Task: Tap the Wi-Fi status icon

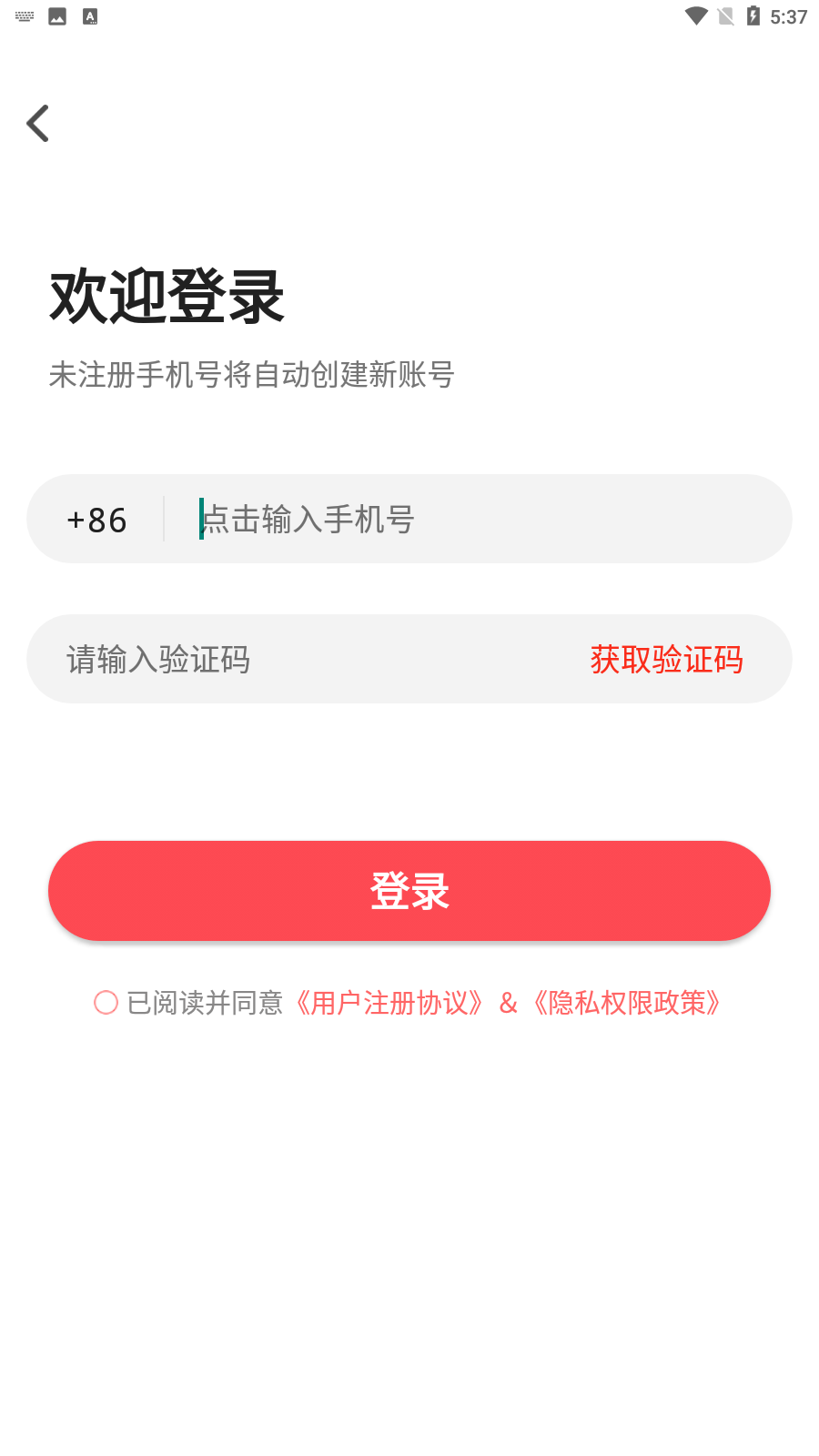Action: 697,15
